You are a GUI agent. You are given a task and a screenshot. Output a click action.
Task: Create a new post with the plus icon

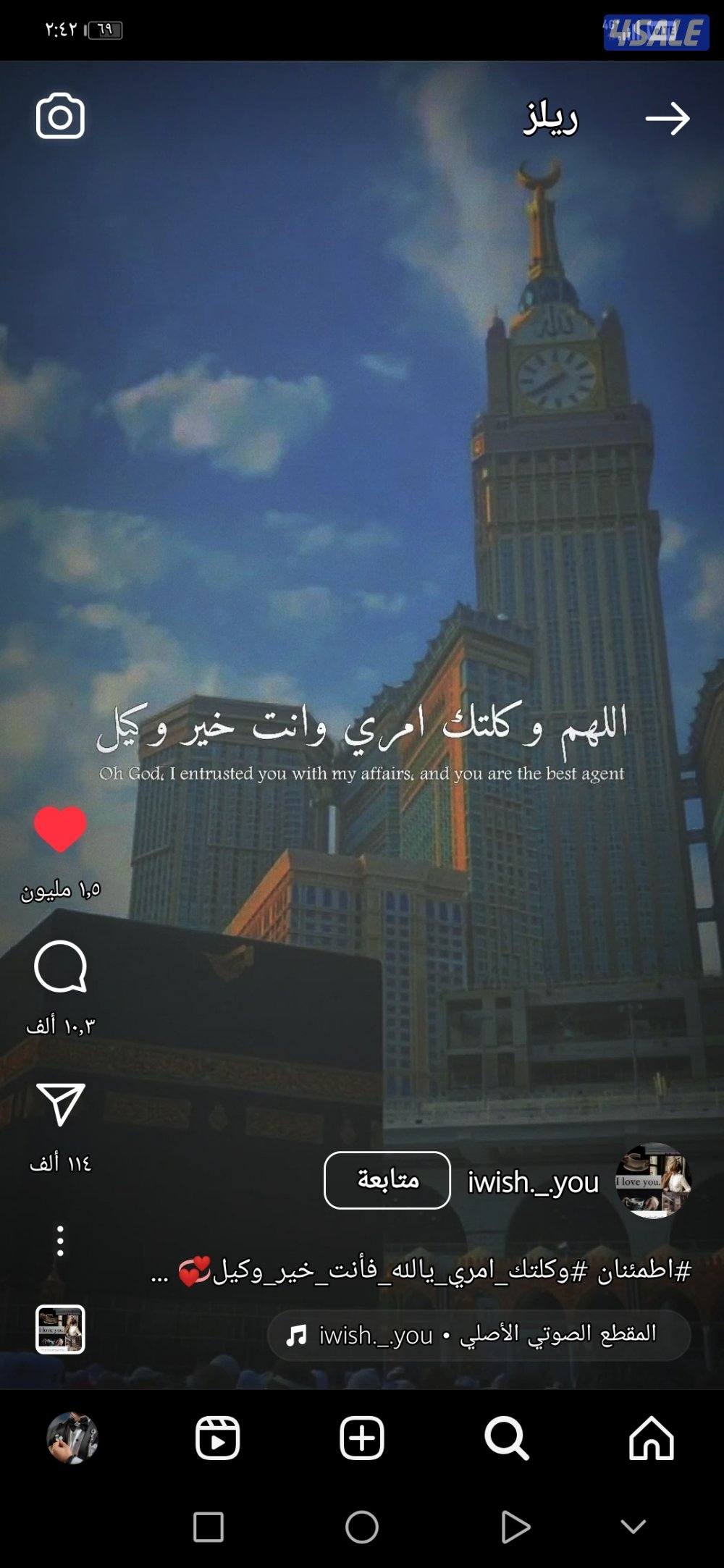click(x=362, y=1438)
